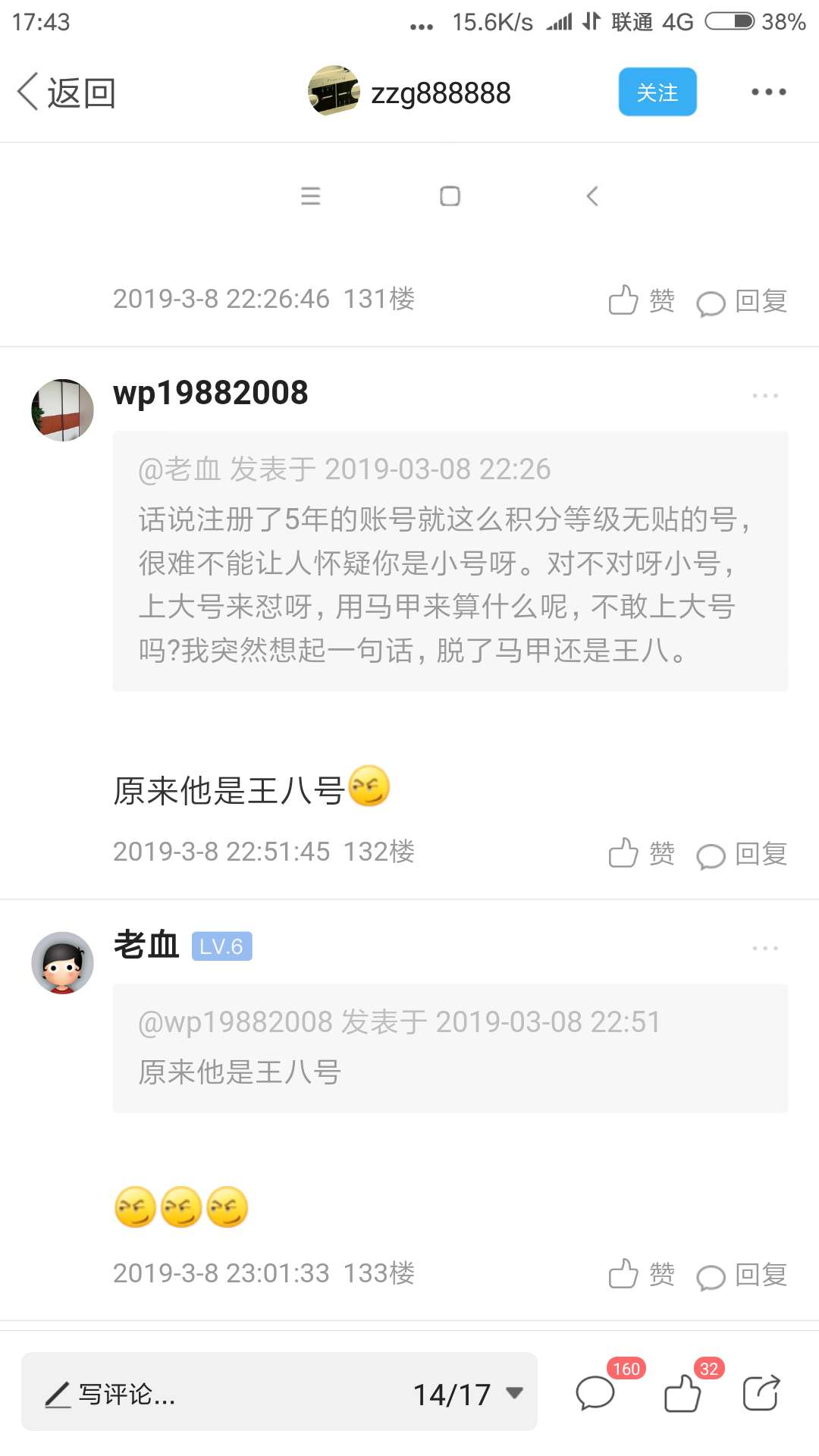Reply to the 133楼 comment
819x1456 pixels.
(742, 1276)
